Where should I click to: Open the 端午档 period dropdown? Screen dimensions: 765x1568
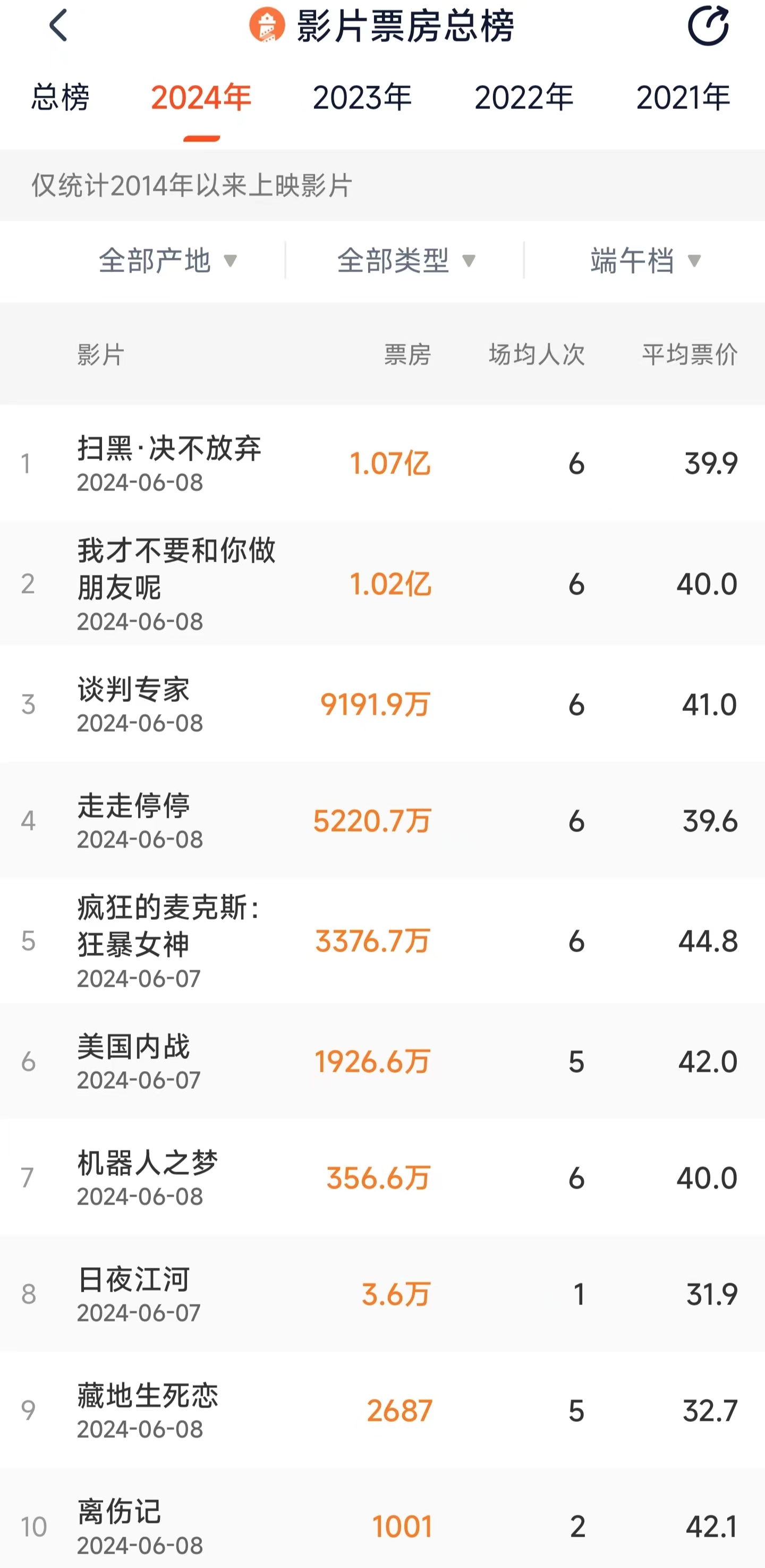coord(645,261)
